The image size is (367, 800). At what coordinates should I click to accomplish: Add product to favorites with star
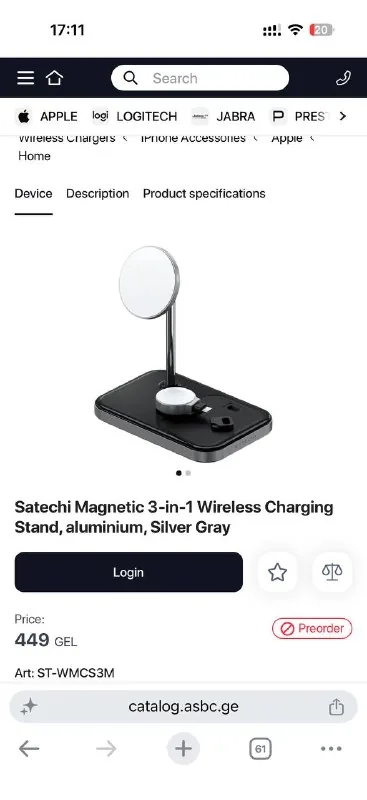[x=277, y=572]
